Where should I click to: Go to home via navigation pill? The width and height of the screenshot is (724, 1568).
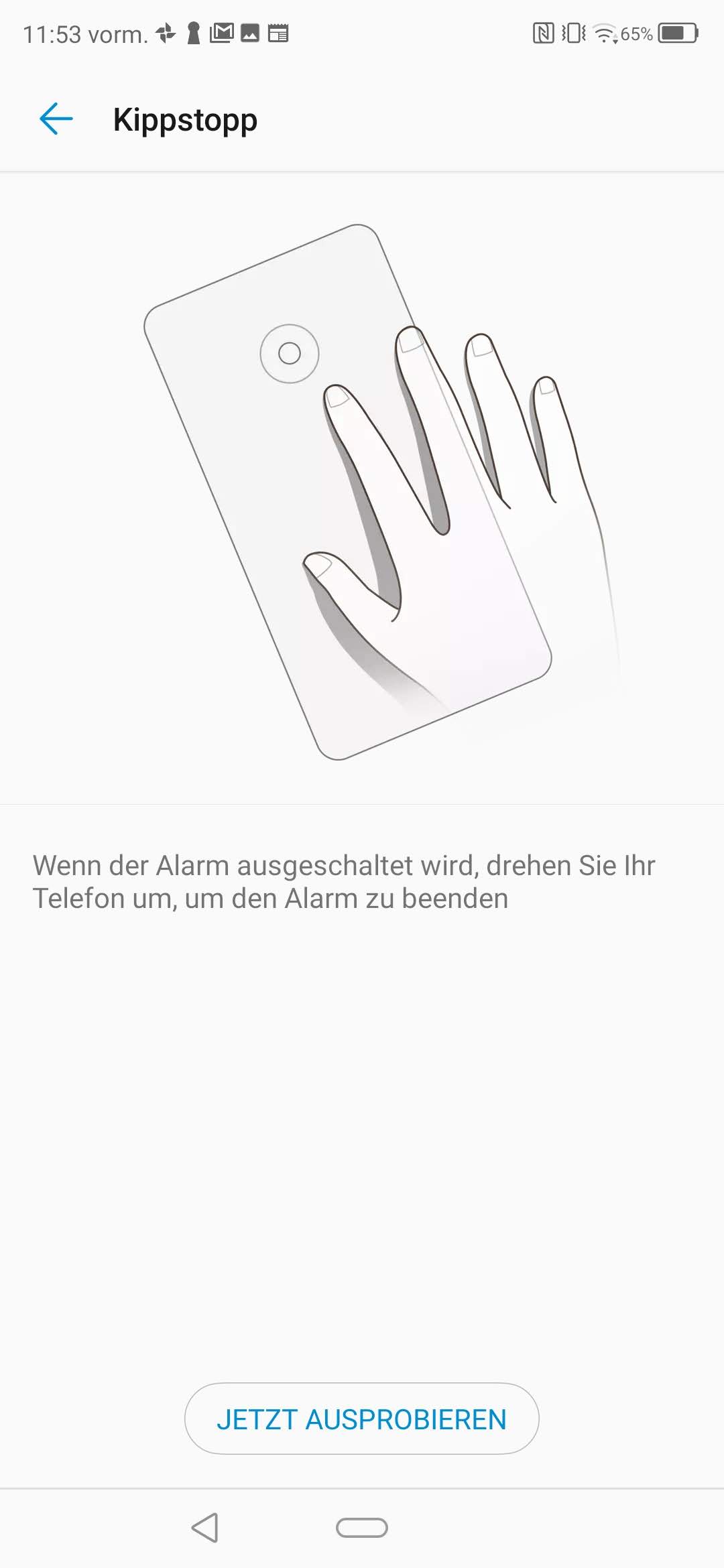coord(361,1528)
